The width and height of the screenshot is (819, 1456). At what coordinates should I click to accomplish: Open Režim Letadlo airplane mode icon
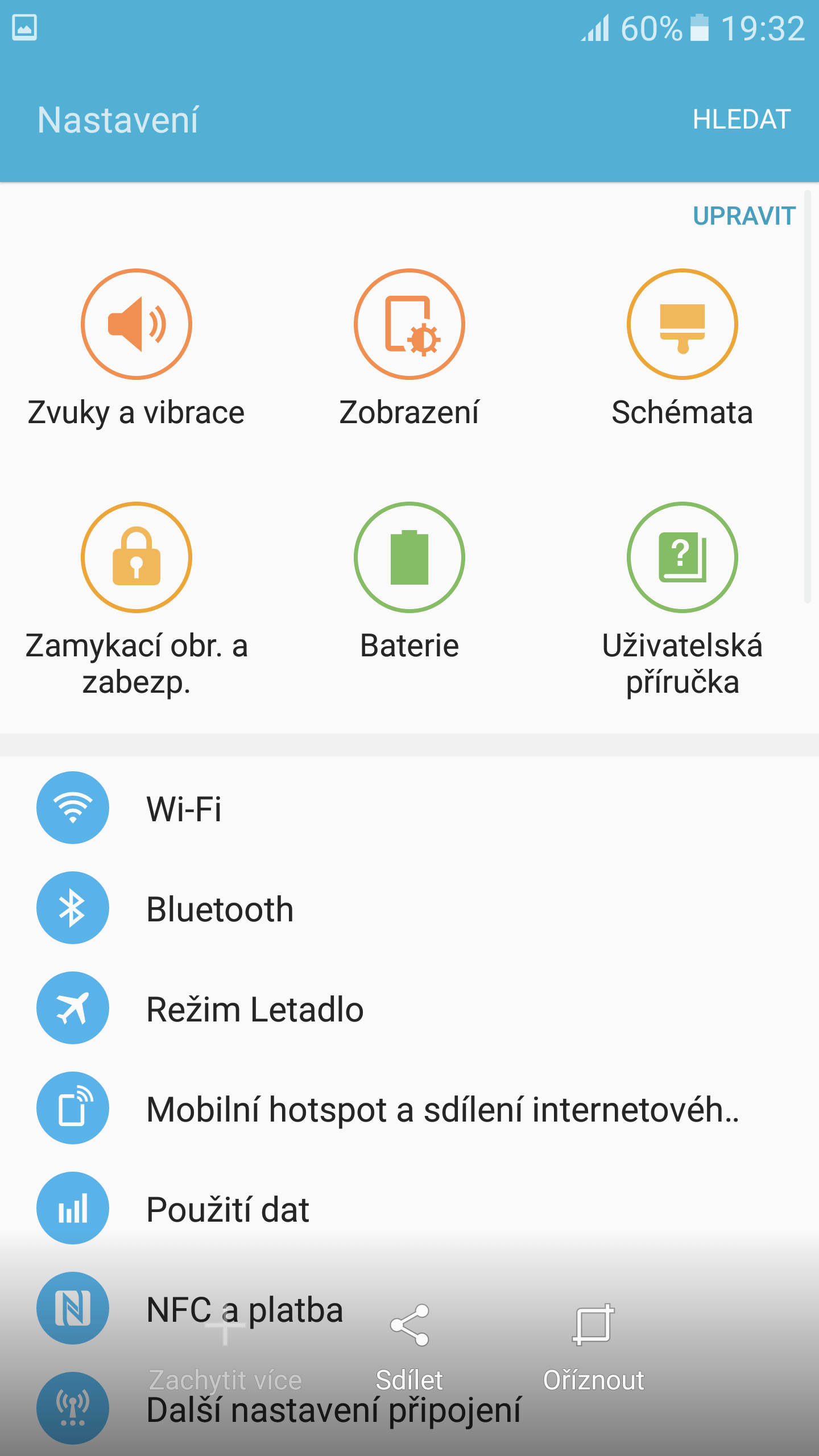(x=72, y=1008)
